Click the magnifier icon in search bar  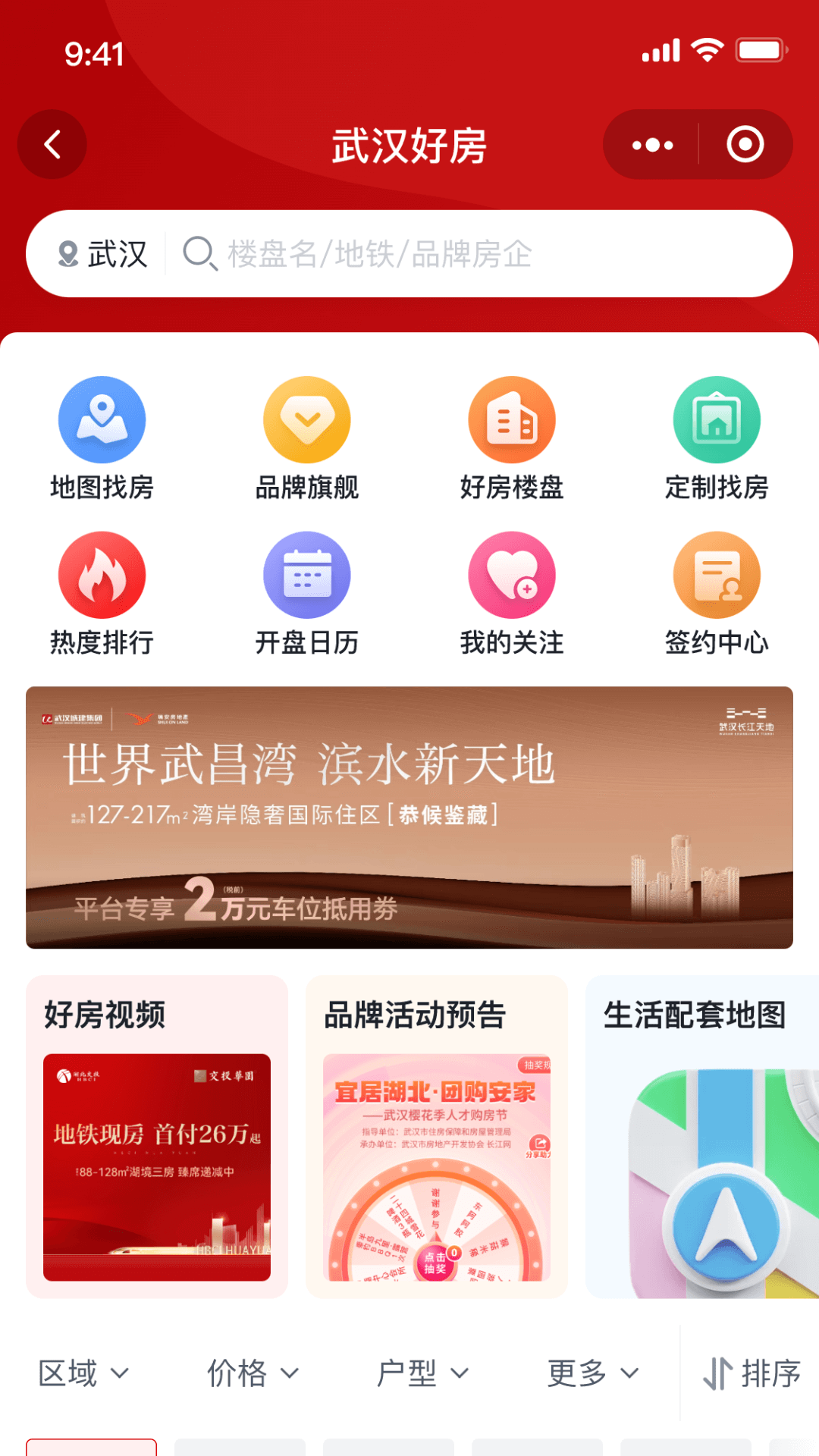199,253
